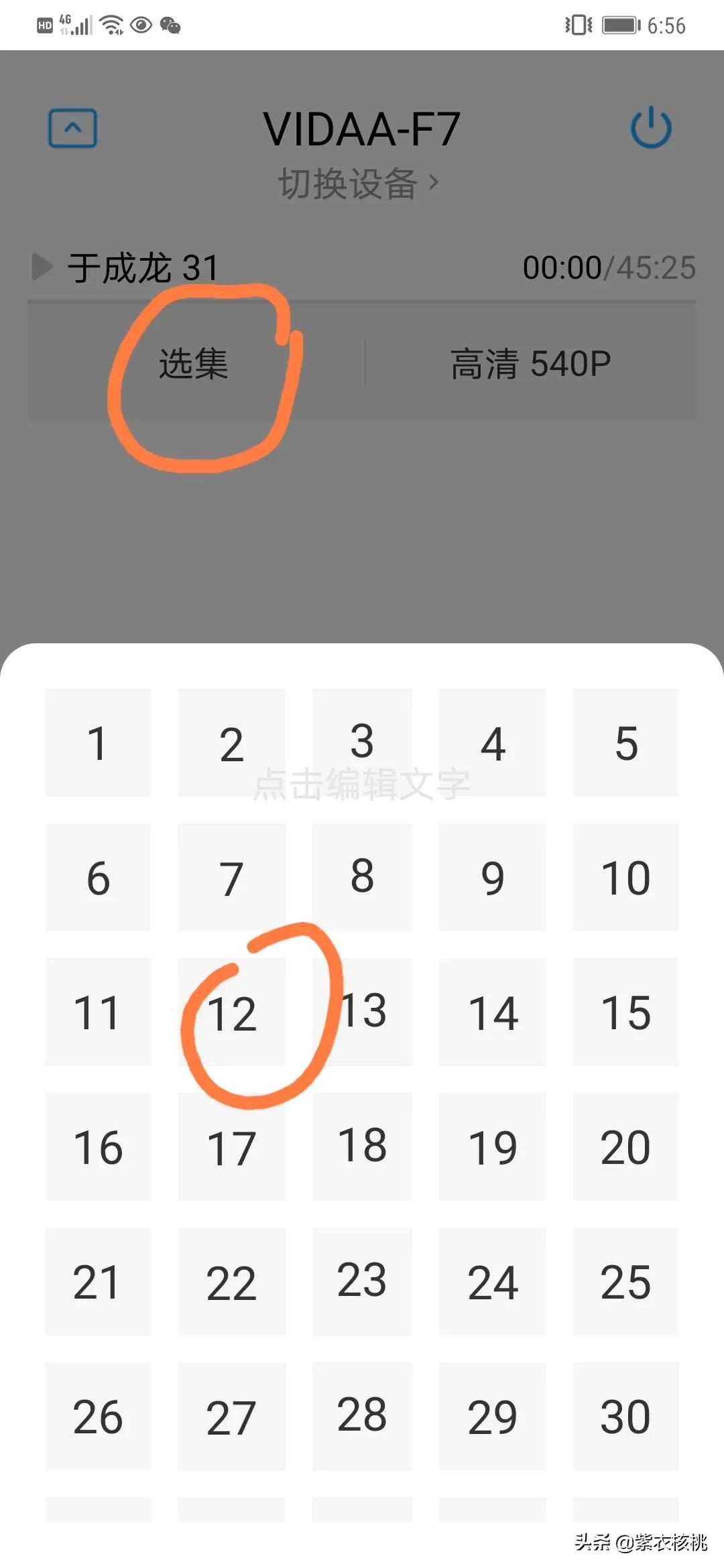724x1568 pixels.
Task: Tap episode 16
Action: [x=98, y=1147]
